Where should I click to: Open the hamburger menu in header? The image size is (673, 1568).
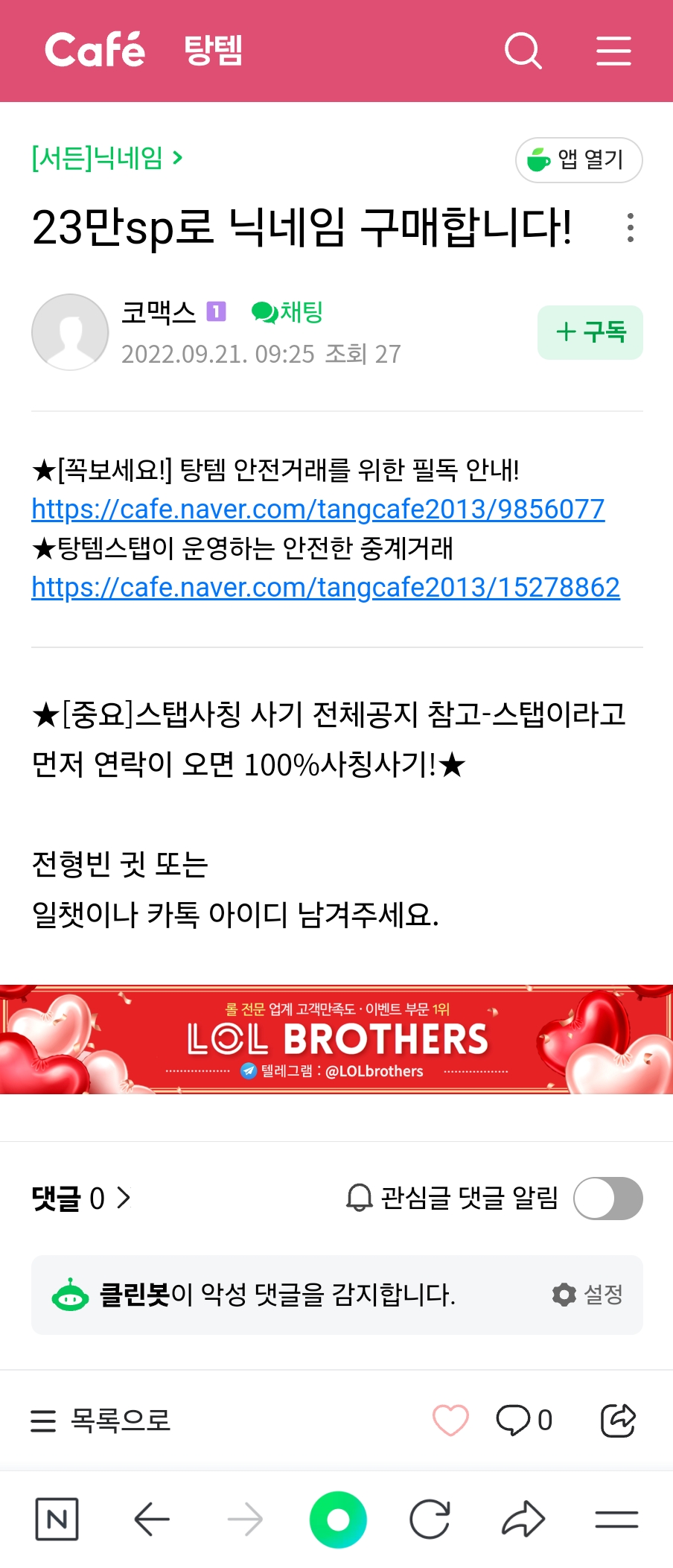coord(613,51)
